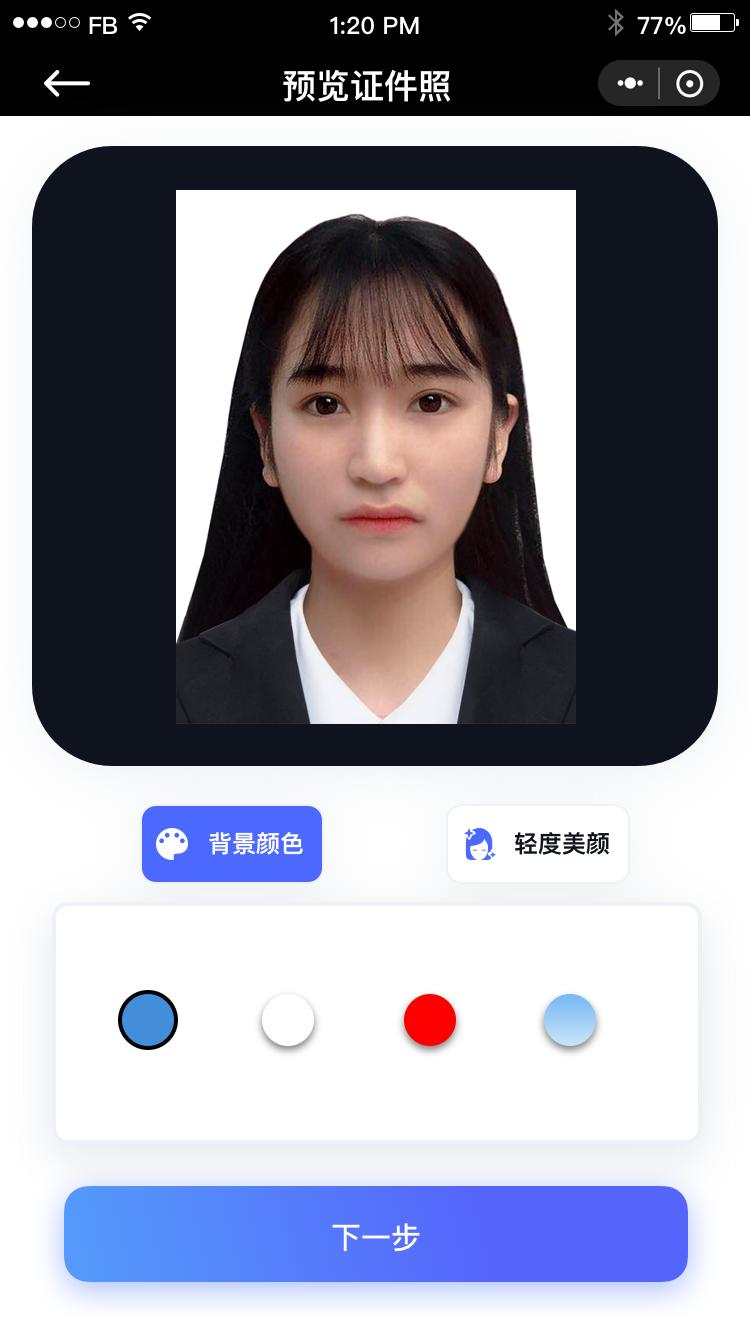Tap the ID photo portrait preview

tap(376, 455)
